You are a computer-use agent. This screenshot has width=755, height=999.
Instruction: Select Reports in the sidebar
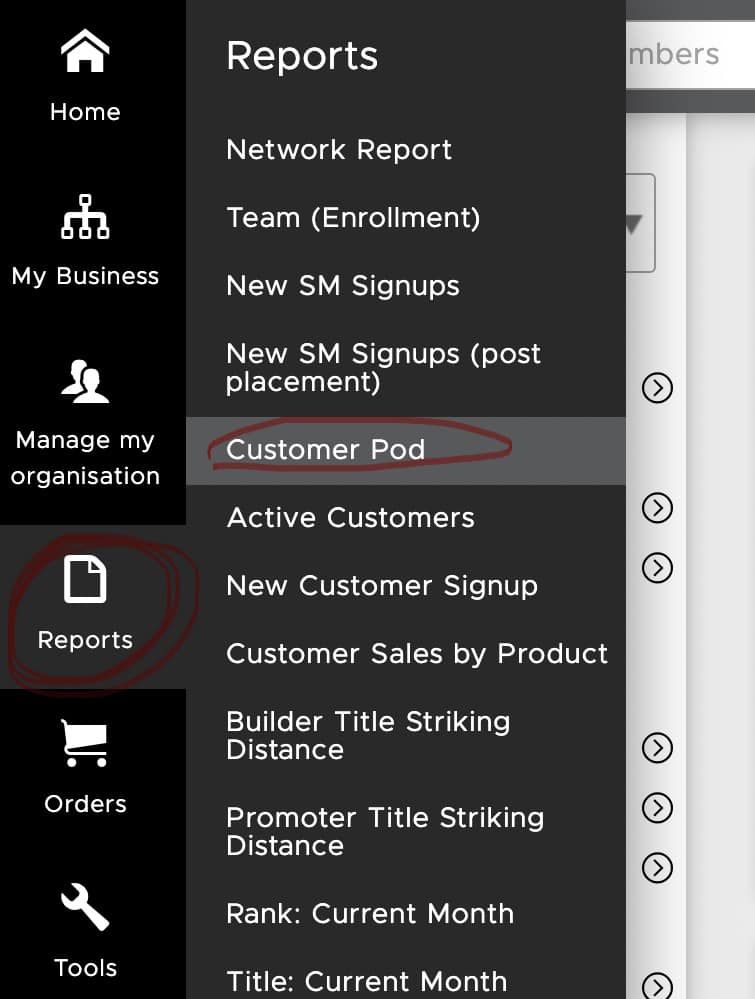coord(85,606)
